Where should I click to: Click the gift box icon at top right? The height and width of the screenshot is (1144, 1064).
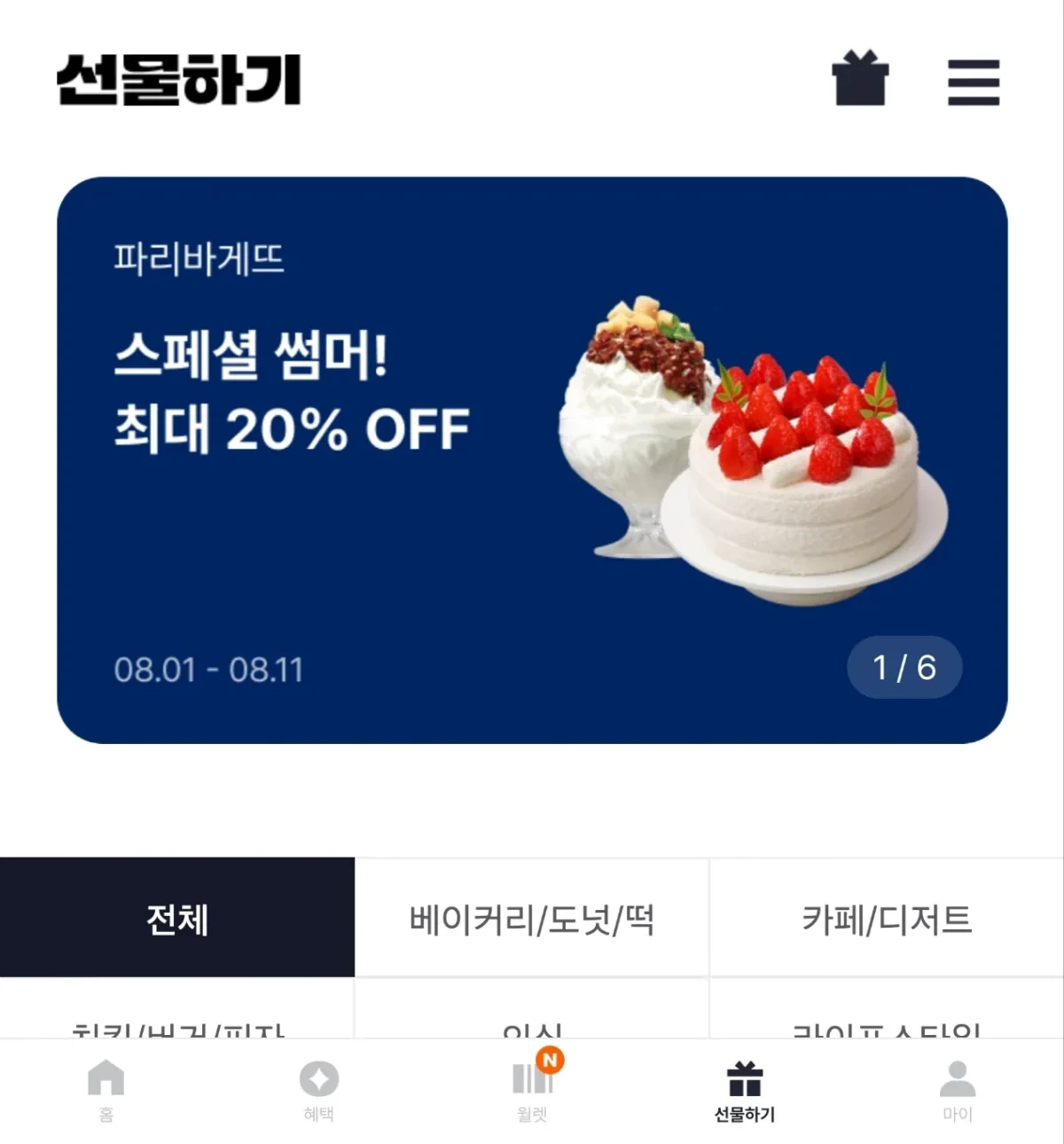[x=861, y=82]
